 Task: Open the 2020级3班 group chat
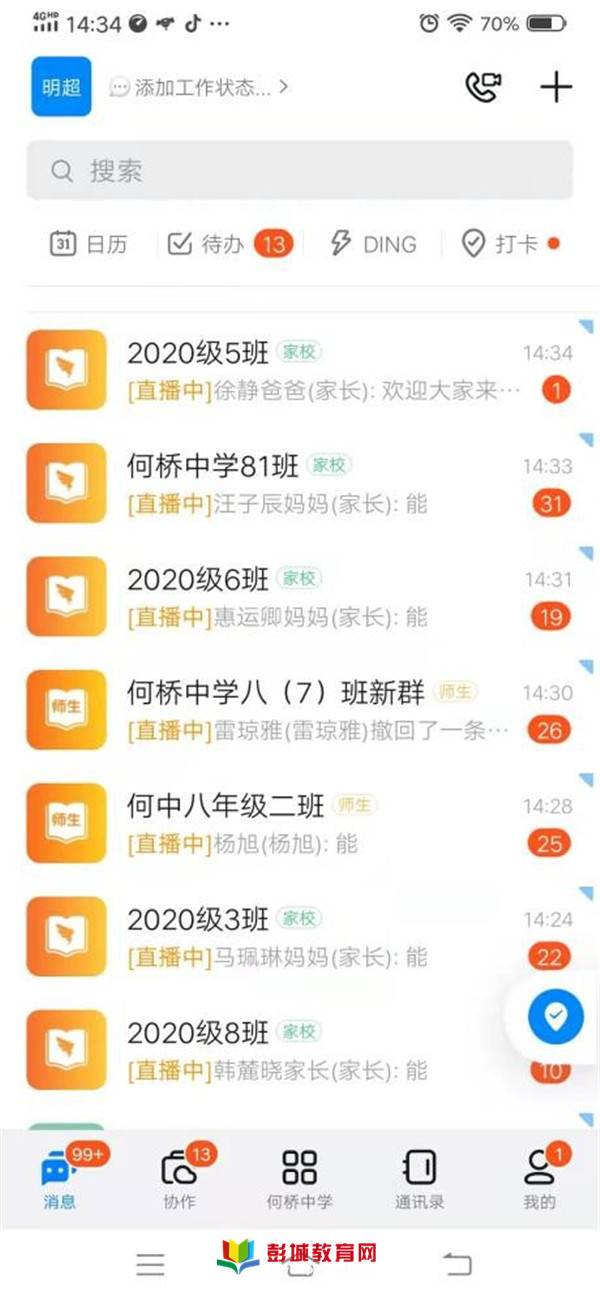coord(300,937)
